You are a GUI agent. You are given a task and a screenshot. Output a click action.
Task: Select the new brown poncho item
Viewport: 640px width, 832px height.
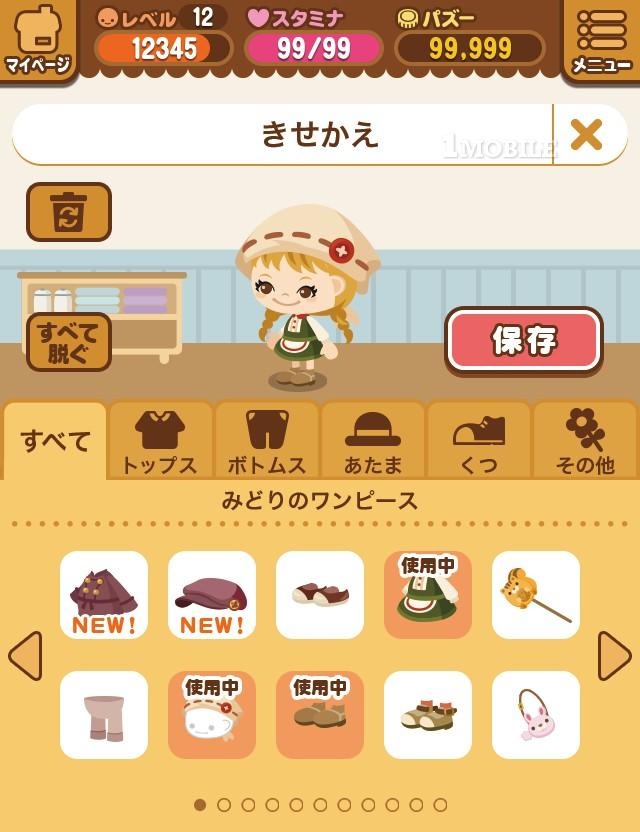(104, 595)
